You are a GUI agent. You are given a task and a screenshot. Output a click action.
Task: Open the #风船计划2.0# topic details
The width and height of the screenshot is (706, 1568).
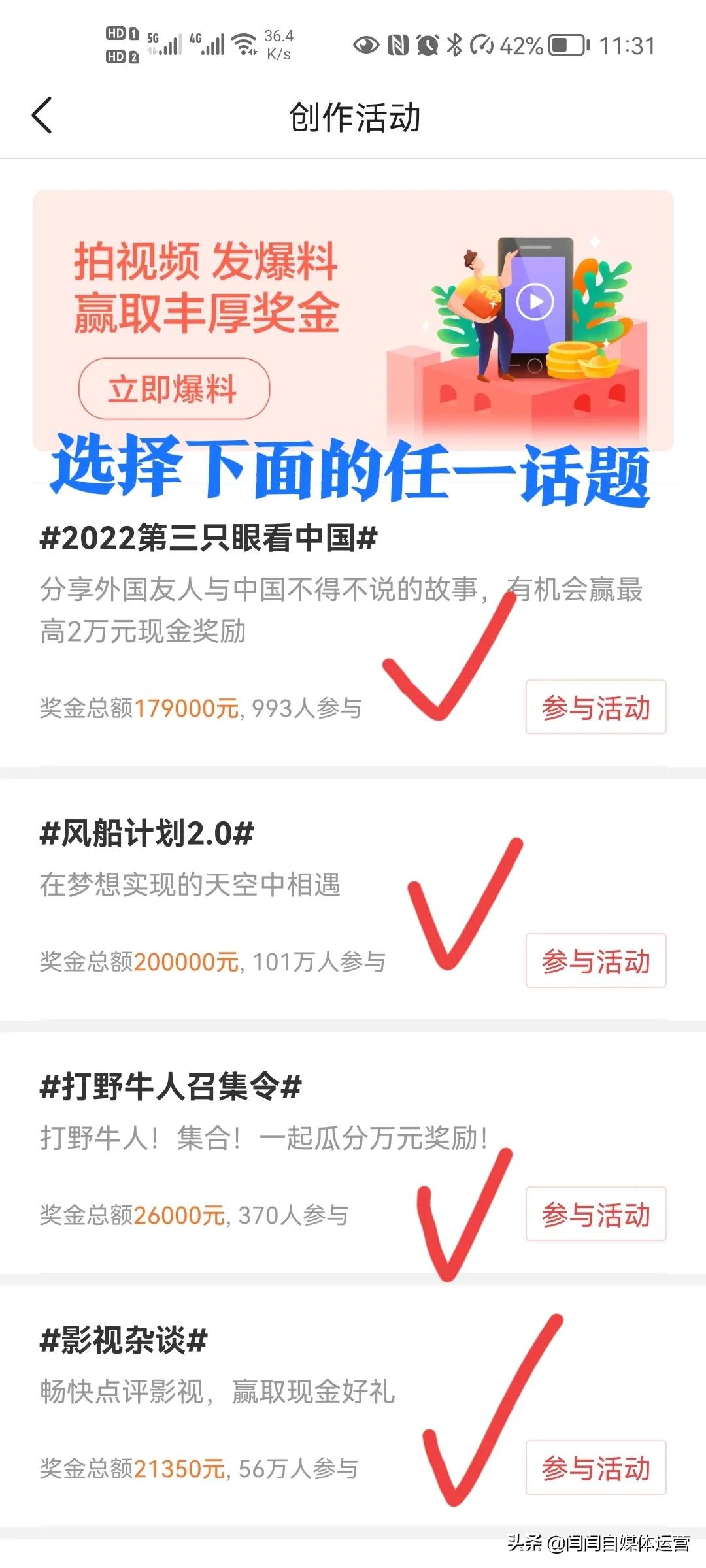coord(147,834)
